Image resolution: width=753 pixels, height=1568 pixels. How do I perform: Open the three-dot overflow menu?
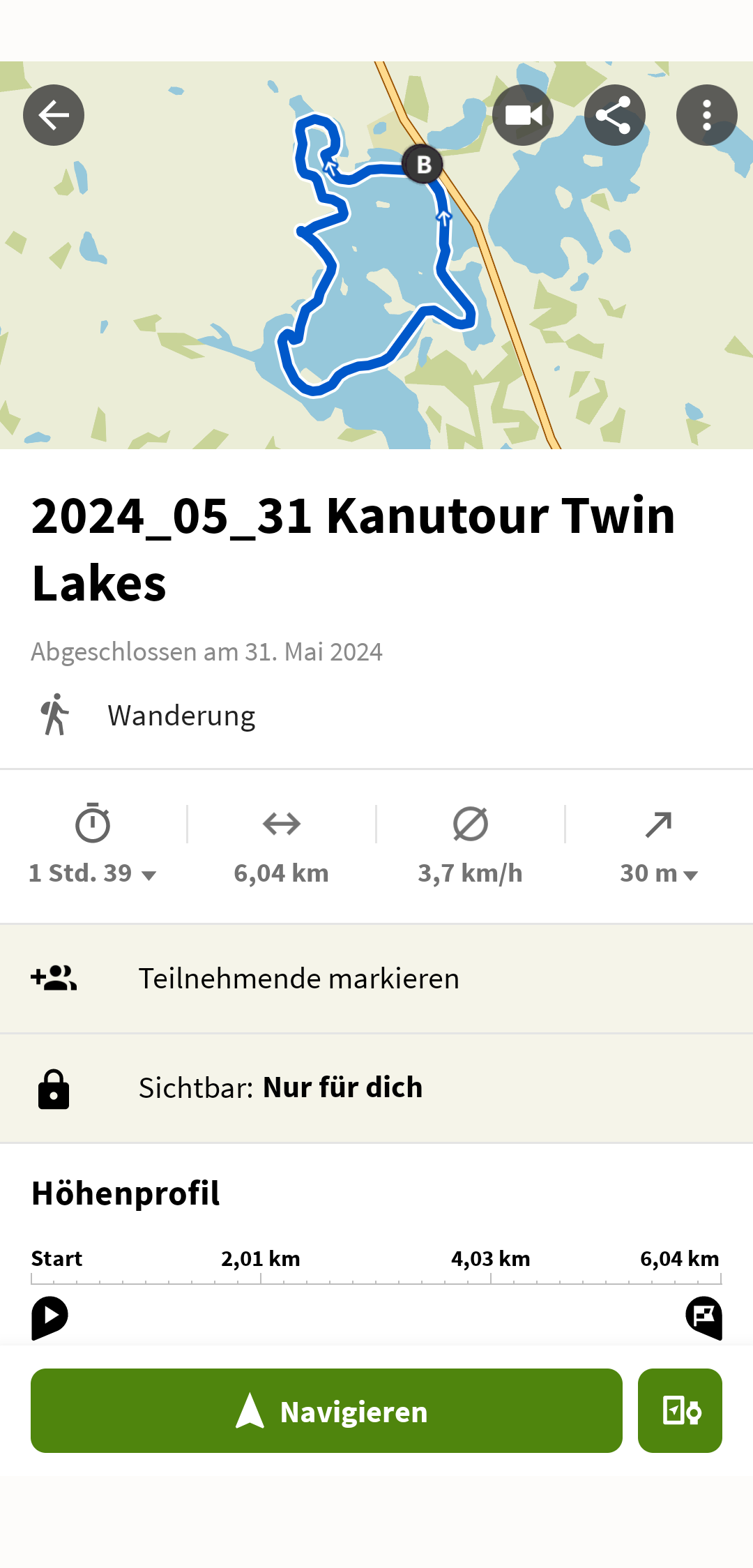(707, 115)
